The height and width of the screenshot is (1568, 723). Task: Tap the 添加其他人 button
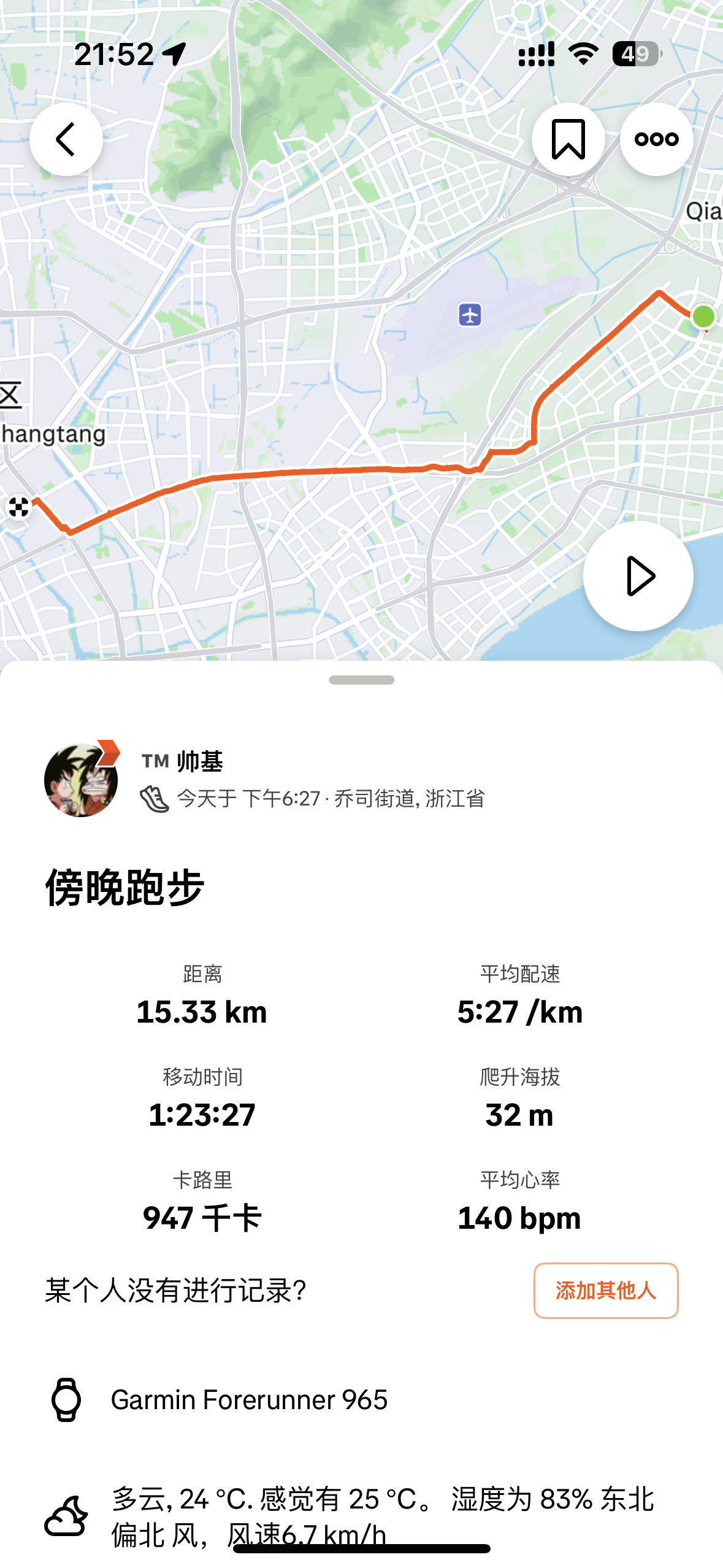coord(605,1290)
